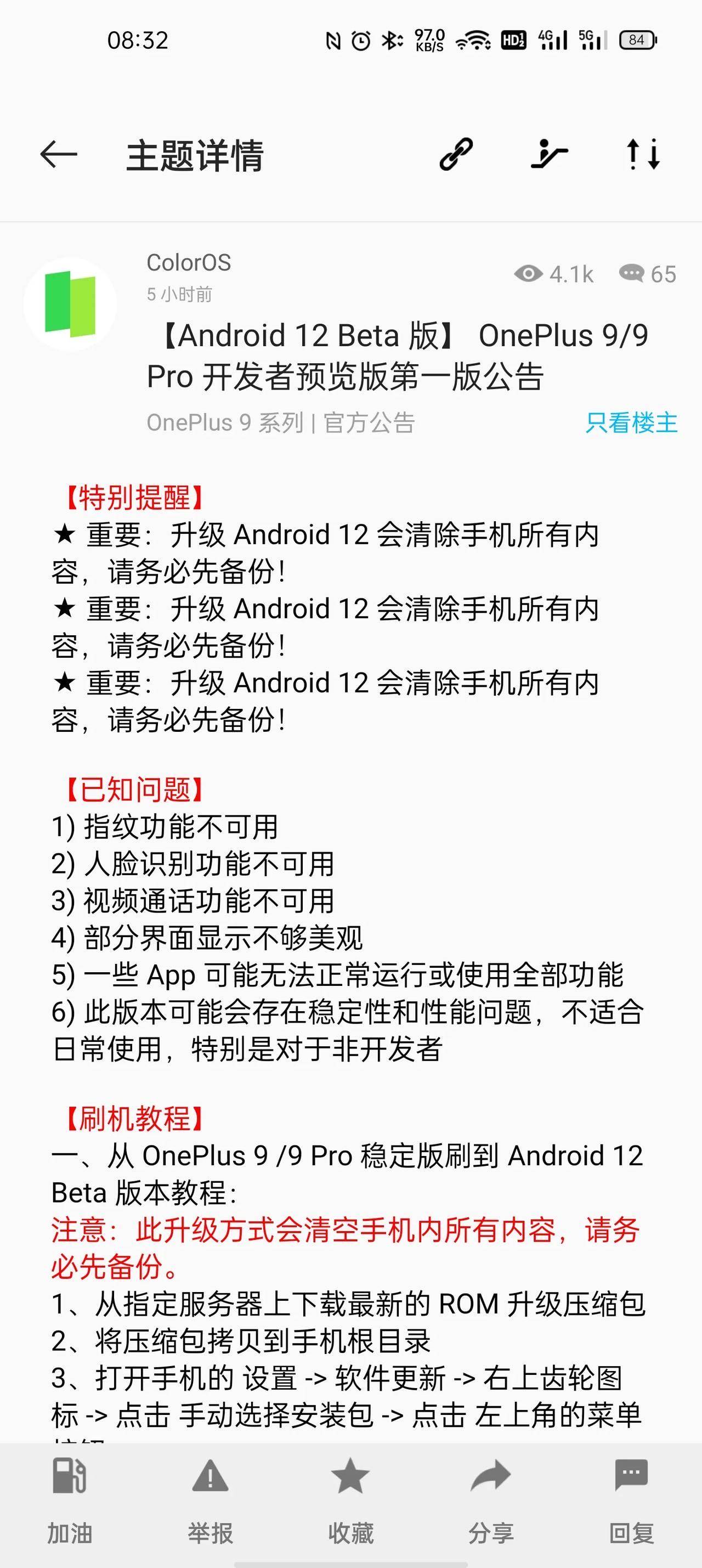Share this thread with 分享
Image resolution: width=702 pixels, height=1568 pixels.
(491, 1501)
